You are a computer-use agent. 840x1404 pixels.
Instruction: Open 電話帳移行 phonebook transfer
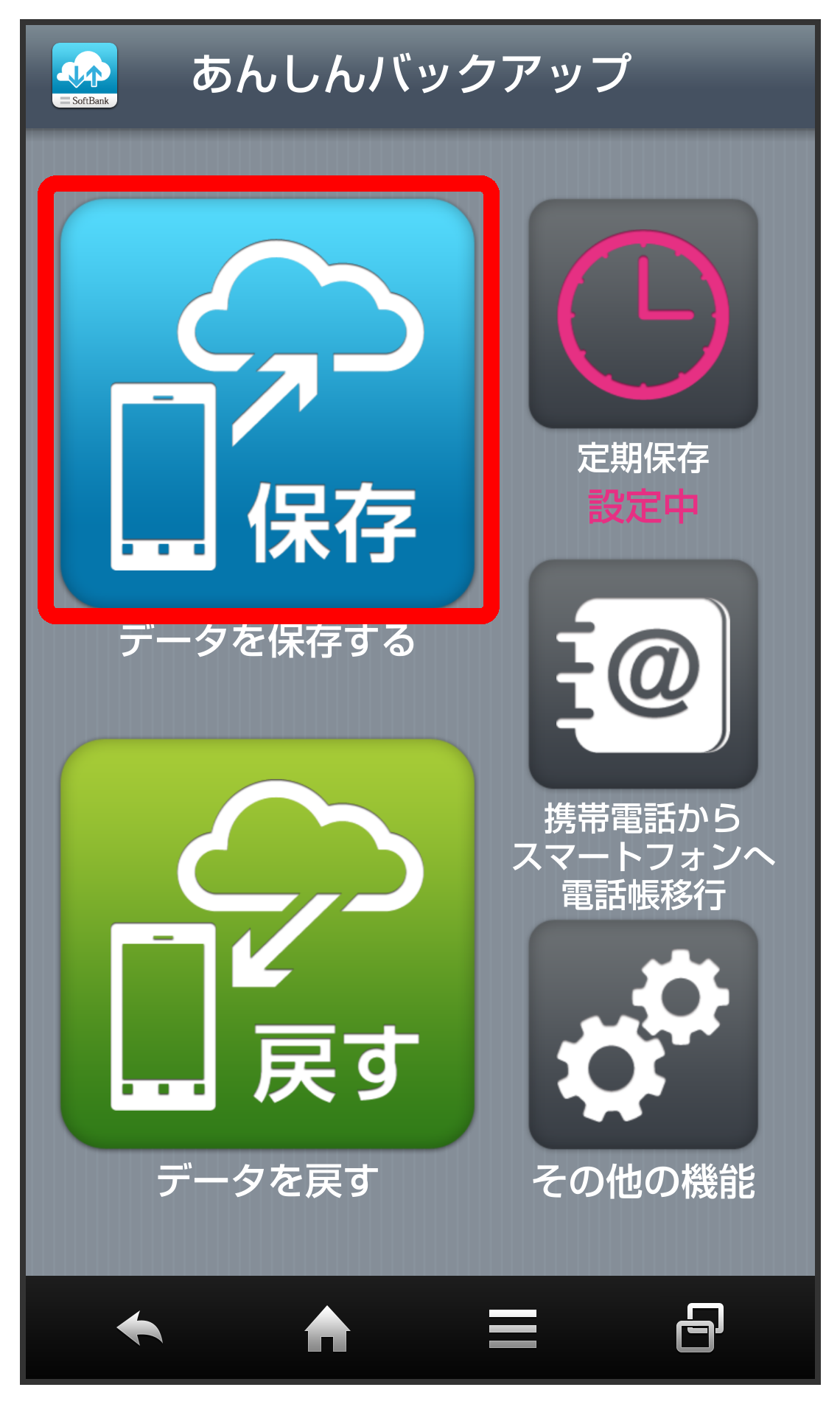pyautogui.click(x=643, y=674)
